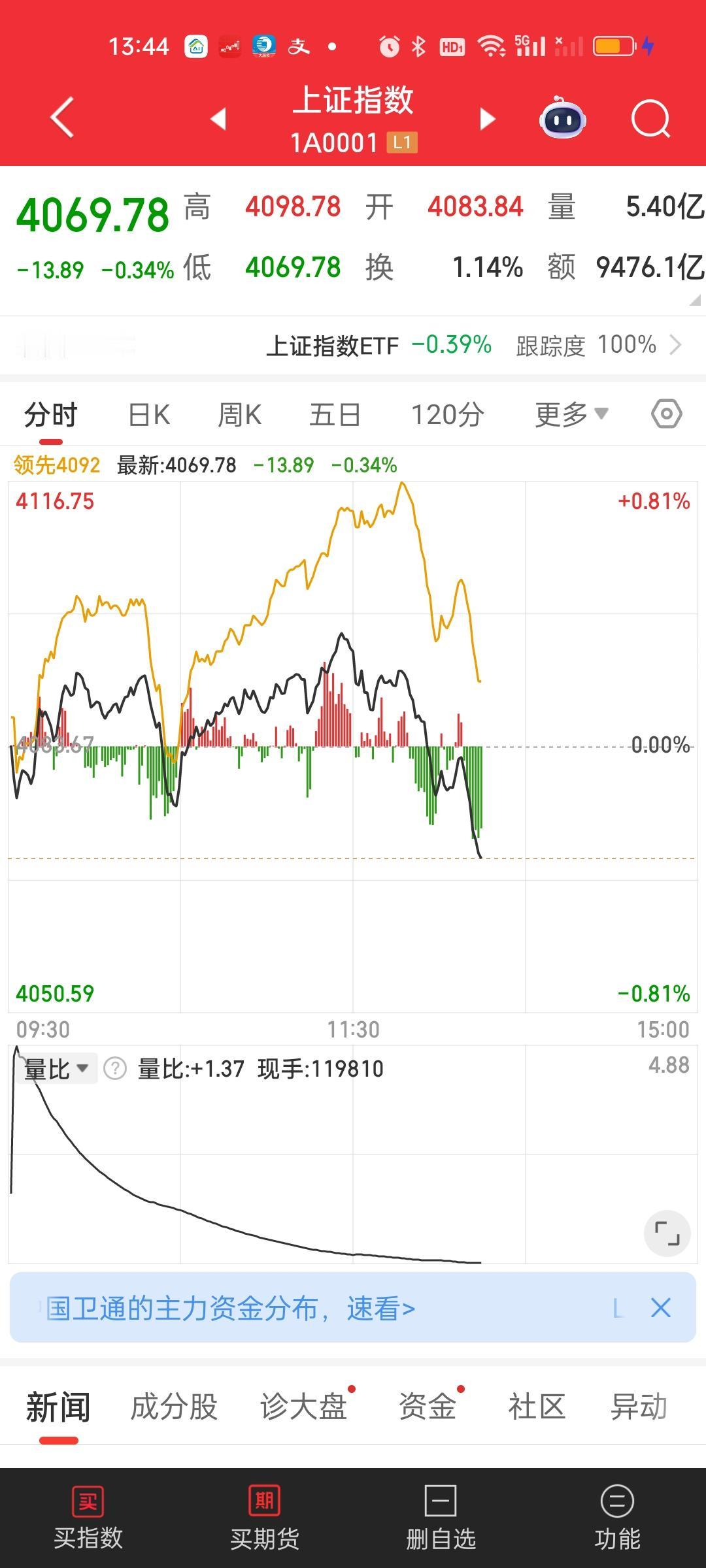Tap the back arrow to previous screen
The height and width of the screenshot is (1568, 706).
[x=60, y=119]
